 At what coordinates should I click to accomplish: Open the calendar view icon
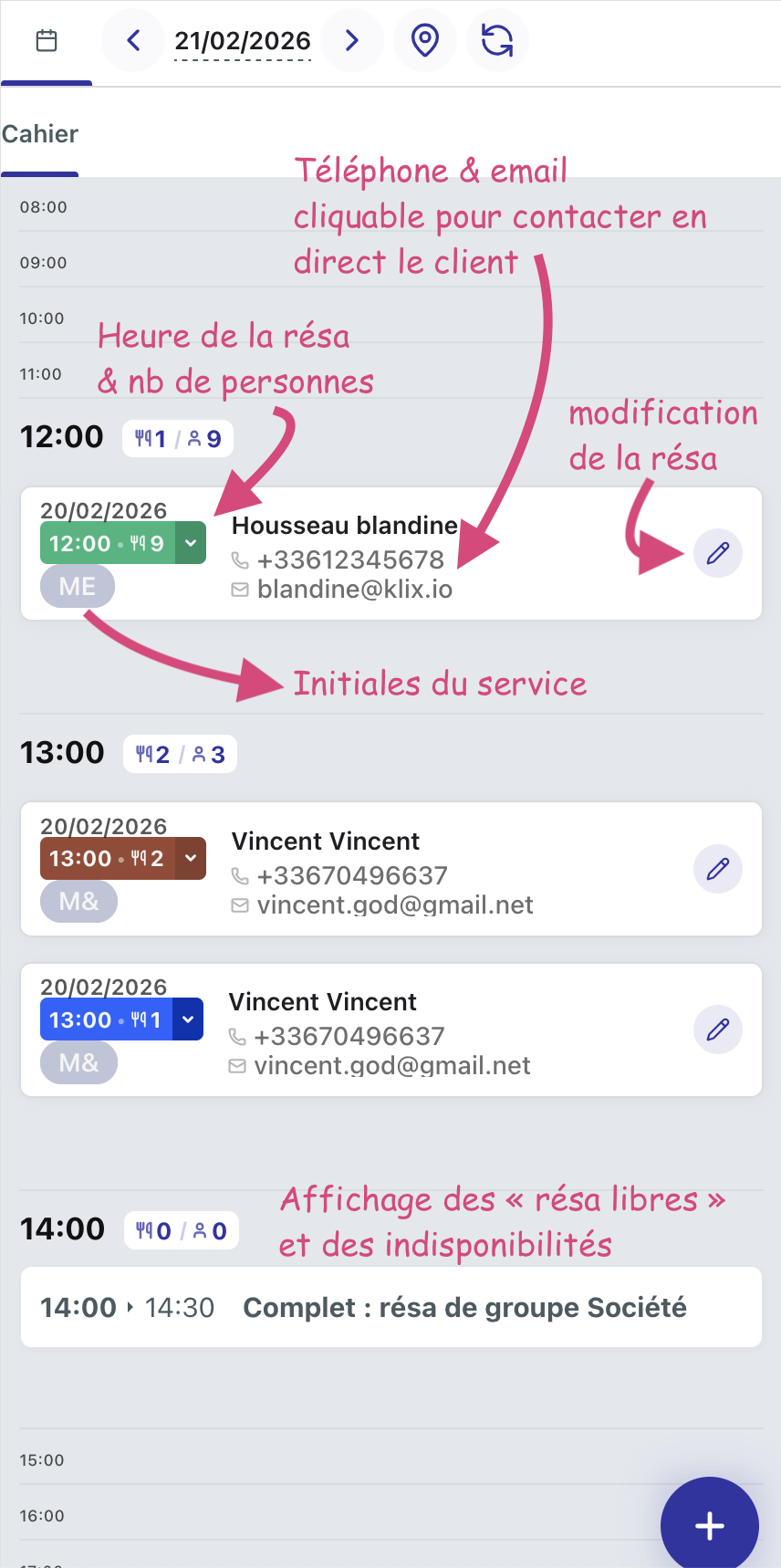[47, 41]
